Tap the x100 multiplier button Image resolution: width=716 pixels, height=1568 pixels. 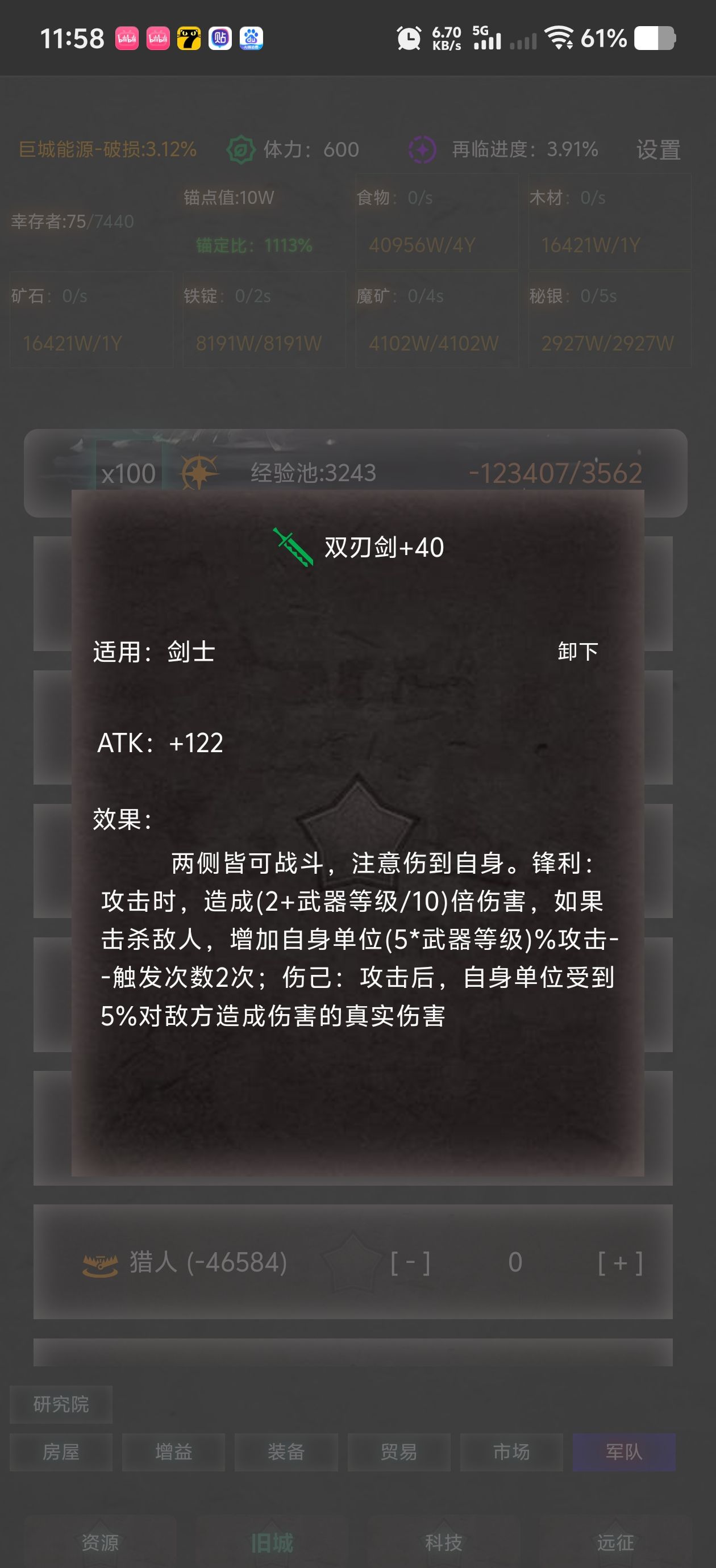coord(128,474)
